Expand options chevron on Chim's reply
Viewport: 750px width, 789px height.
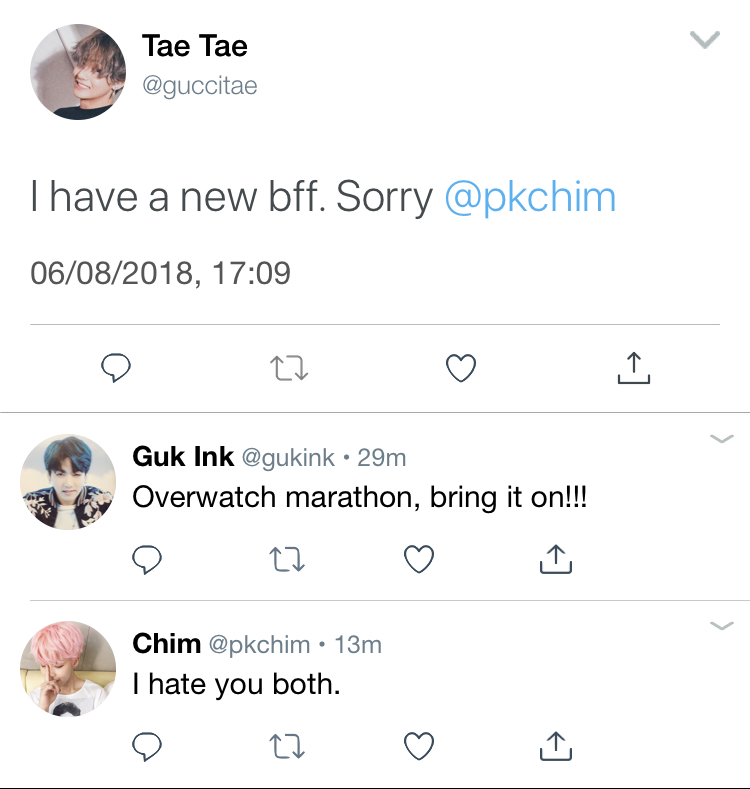coord(720,626)
